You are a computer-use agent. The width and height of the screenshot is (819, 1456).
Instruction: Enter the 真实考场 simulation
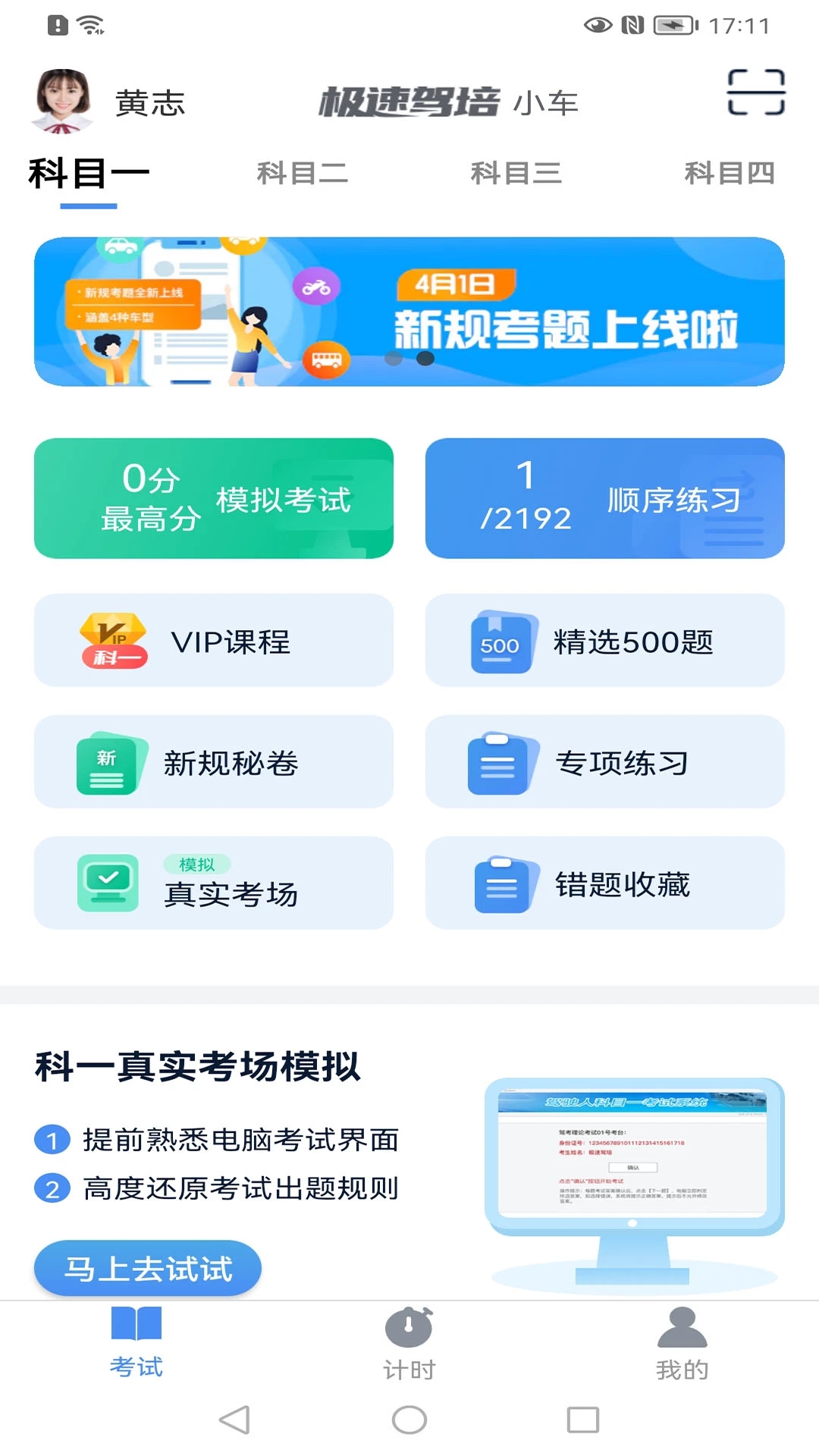click(x=214, y=883)
